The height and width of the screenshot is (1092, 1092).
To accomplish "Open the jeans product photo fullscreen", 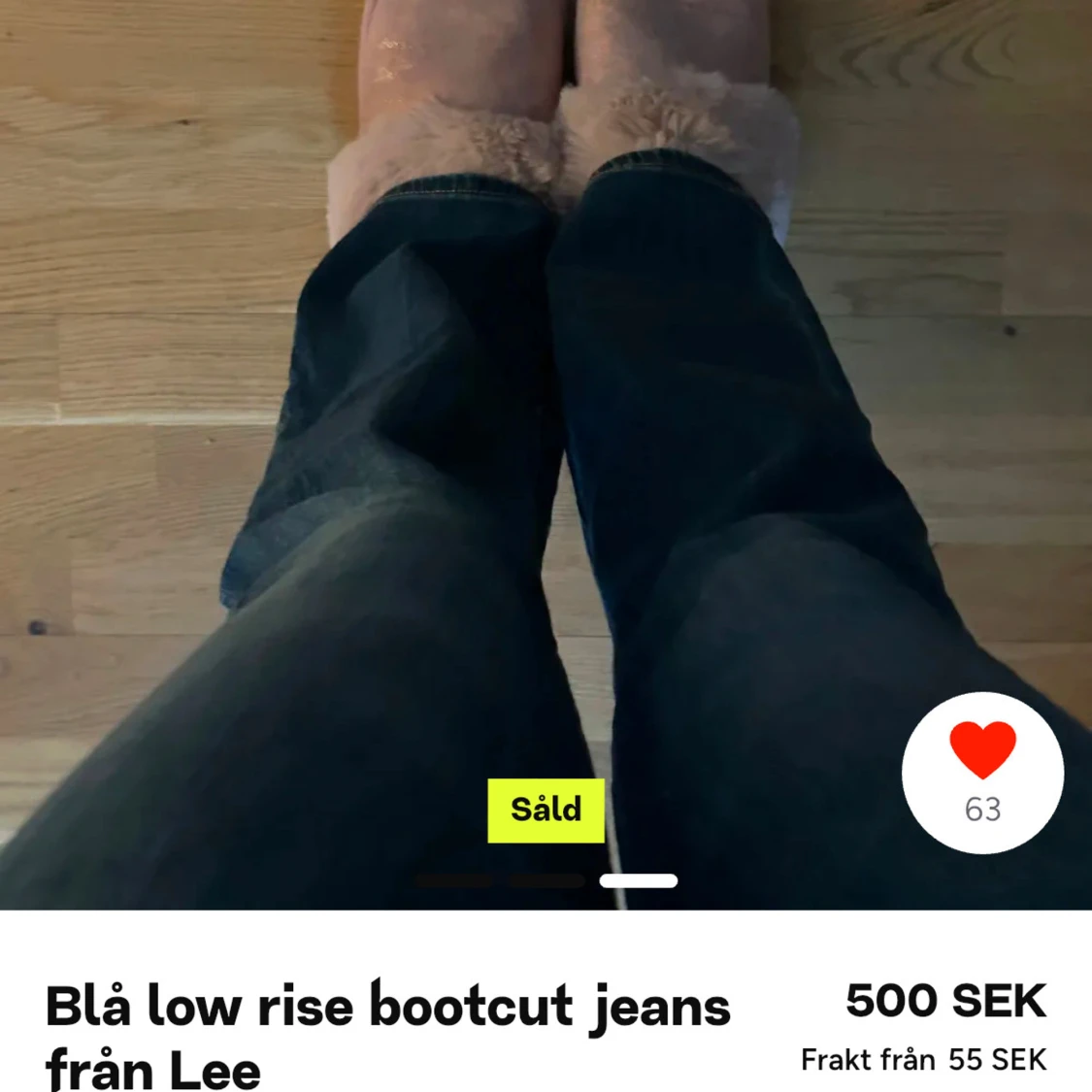I will [544, 437].
